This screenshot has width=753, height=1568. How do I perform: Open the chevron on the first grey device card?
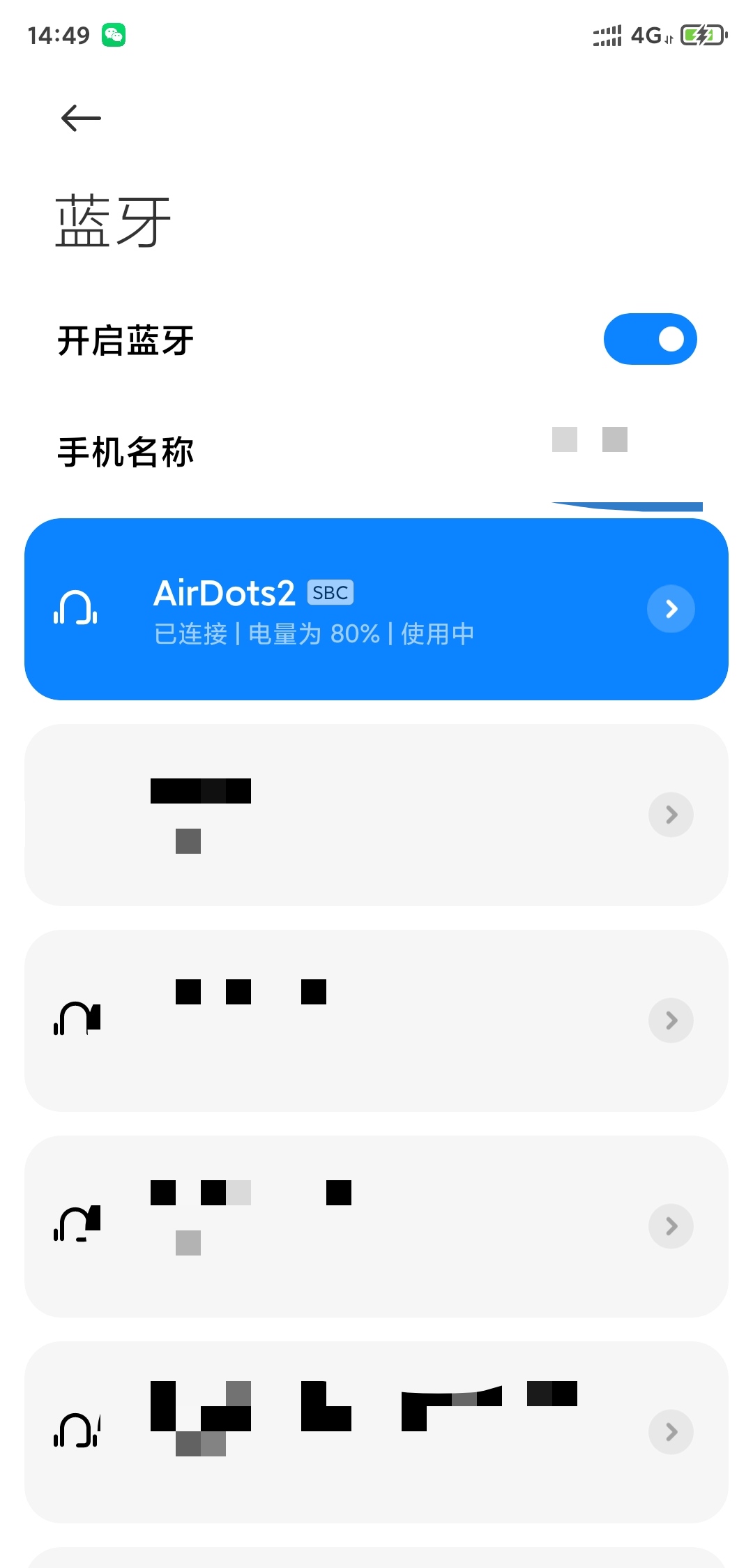[x=670, y=814]
